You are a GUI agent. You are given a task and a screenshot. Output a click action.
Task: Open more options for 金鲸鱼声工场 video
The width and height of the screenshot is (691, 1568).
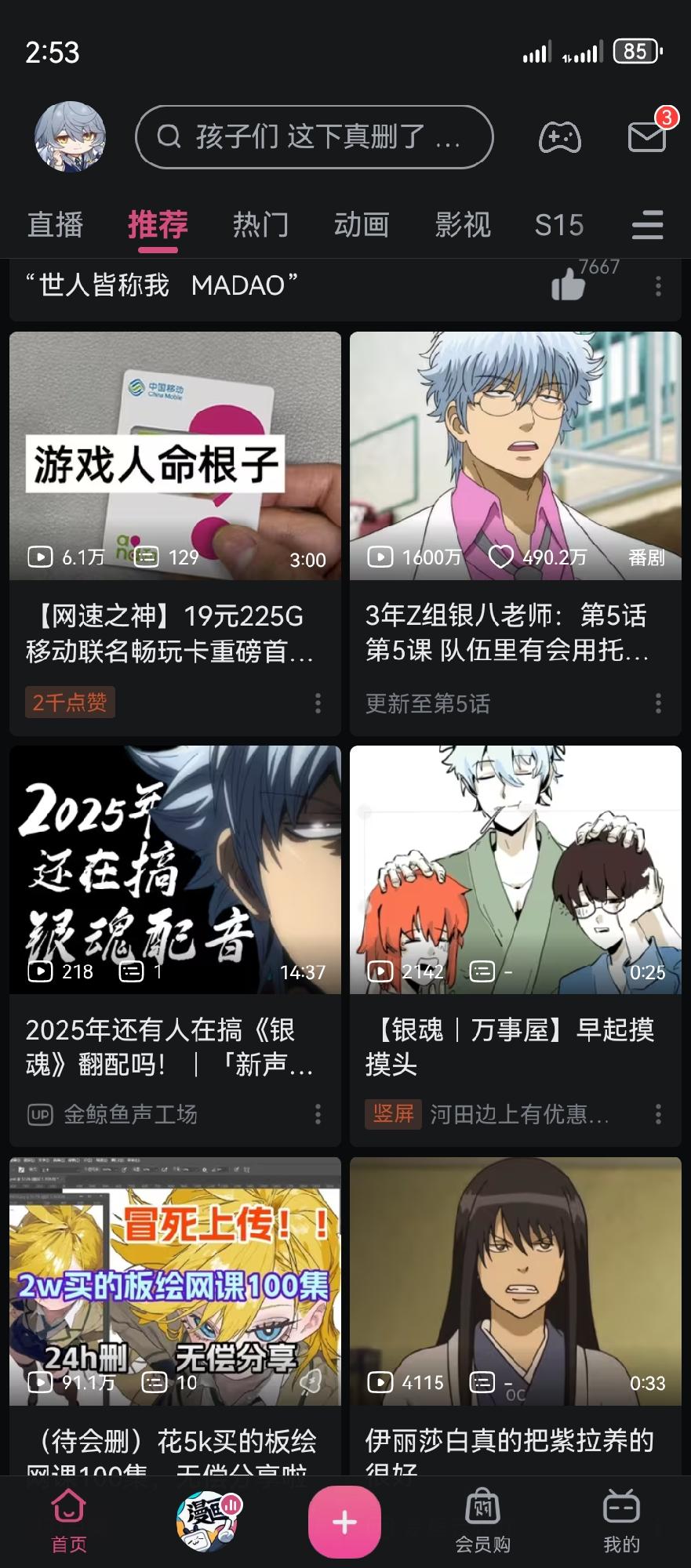click(x=318, y=1114)
